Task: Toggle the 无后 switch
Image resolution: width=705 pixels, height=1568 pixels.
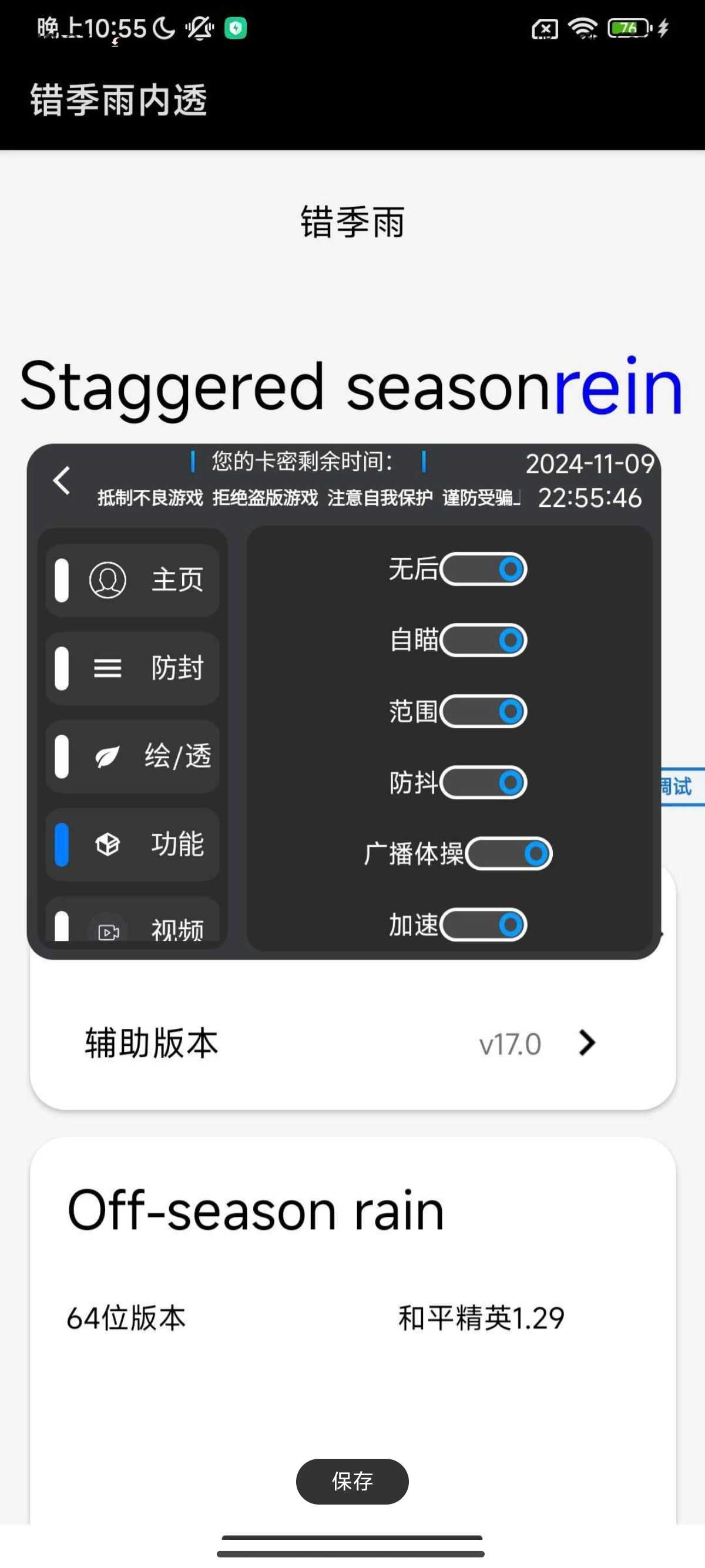Action: coord(484,570)
